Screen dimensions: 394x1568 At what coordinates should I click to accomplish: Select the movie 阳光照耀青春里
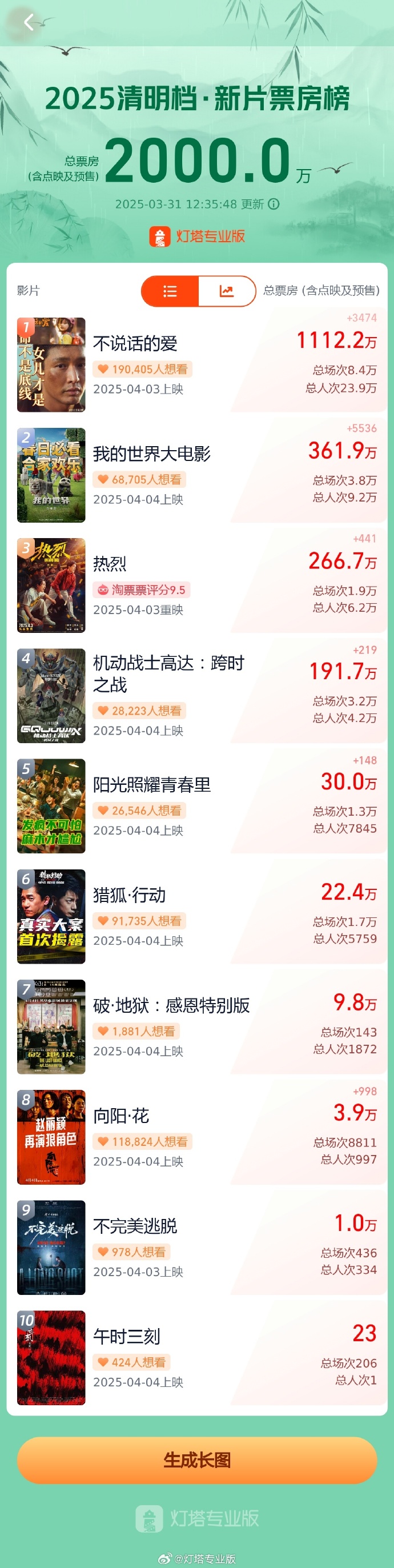point(151,785)
